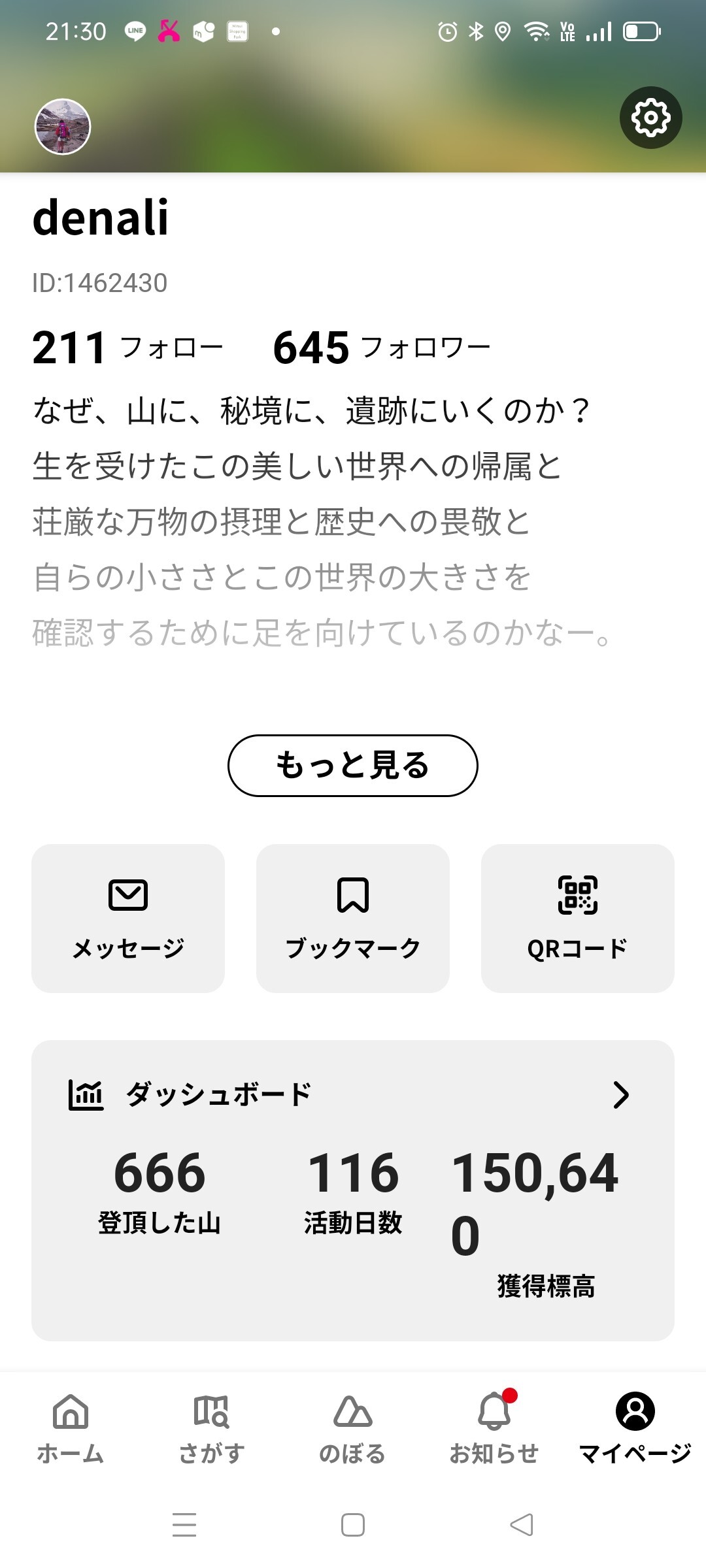Image resolution: width=706 pixels, height=1568 pixels.
Task: Open the ブックマーク bookmarks
Action: (x=353, y=915)
